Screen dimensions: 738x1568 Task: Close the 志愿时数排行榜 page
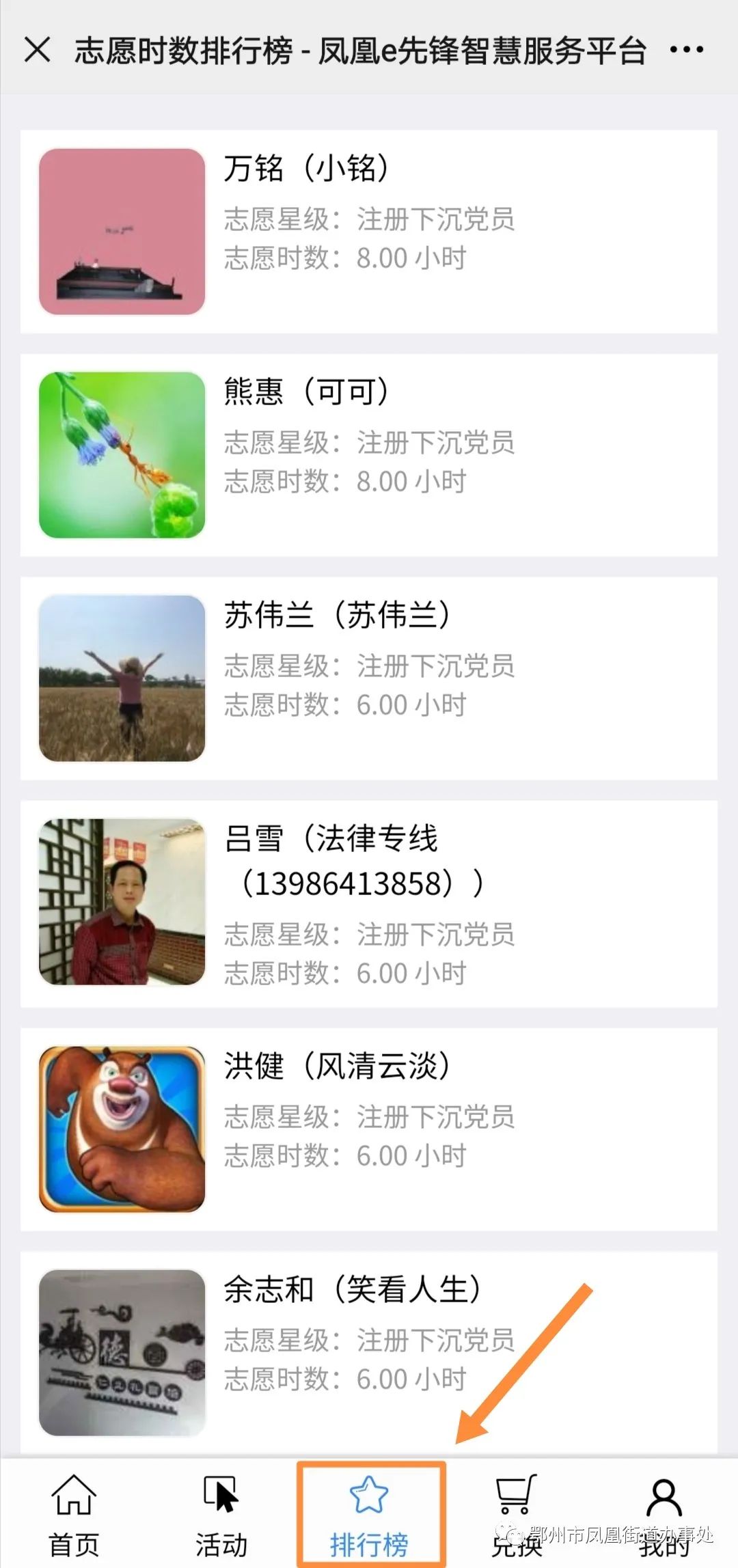click(37, 50)
